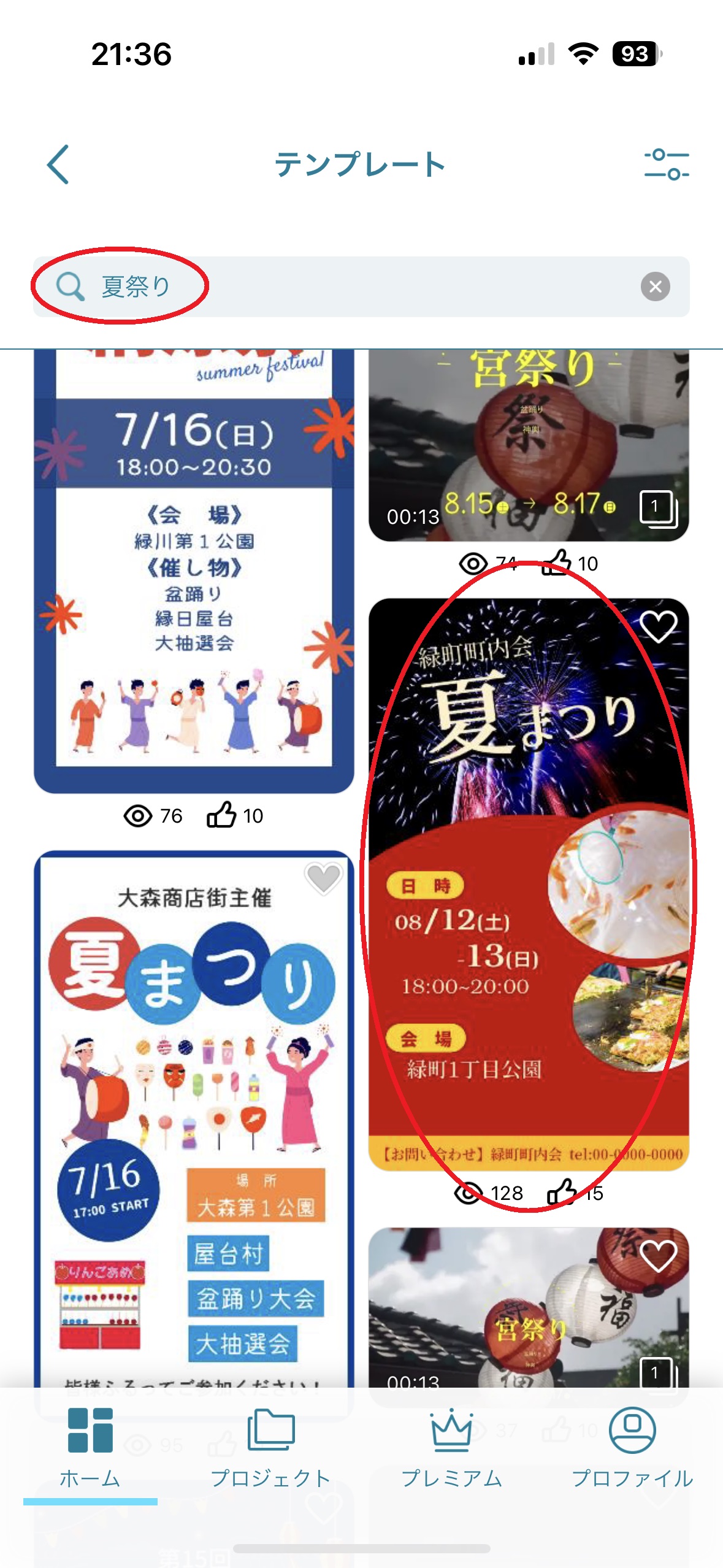Switch to the プロジェクト tab
Image resolution: width=723 pixels, height=1568 pixels.
(270, 1448)
